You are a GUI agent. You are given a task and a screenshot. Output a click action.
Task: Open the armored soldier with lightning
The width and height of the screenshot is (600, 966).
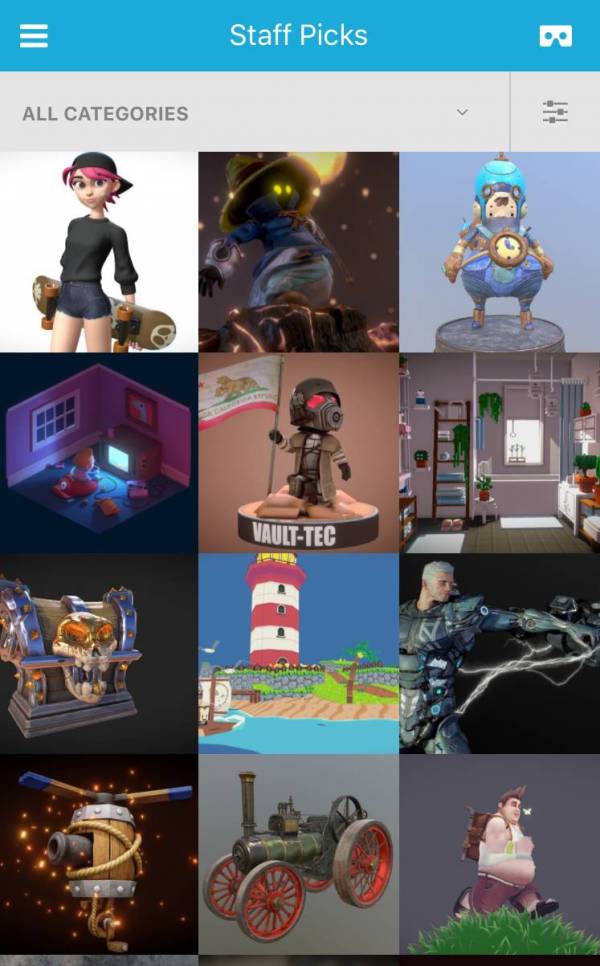499,654
